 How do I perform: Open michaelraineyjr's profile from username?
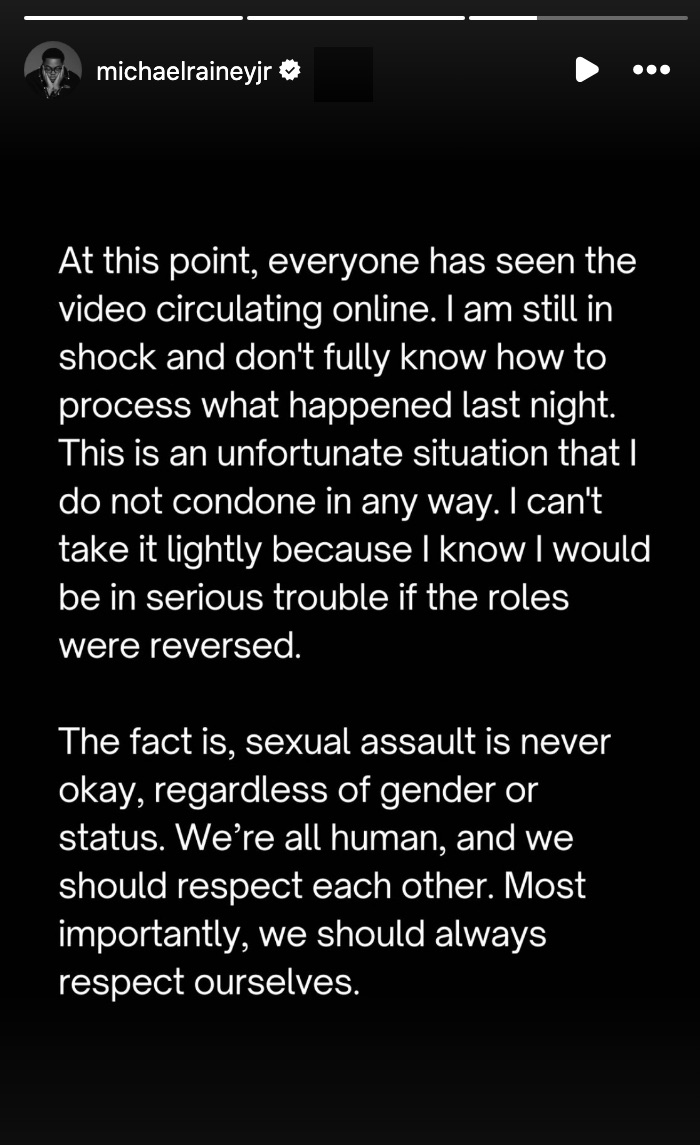184,71
